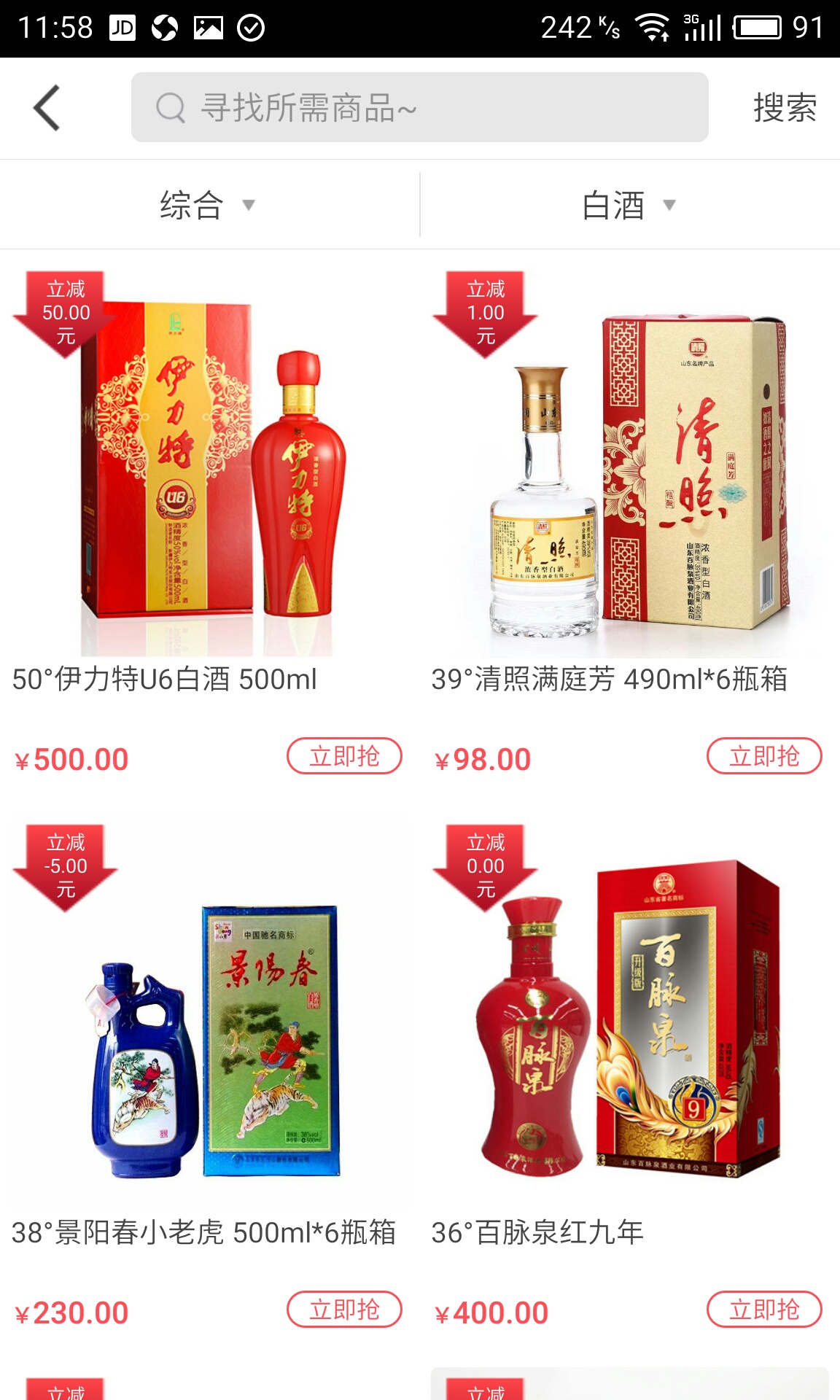
Task: Go back with the arrow icon
Action: point(47,108)
